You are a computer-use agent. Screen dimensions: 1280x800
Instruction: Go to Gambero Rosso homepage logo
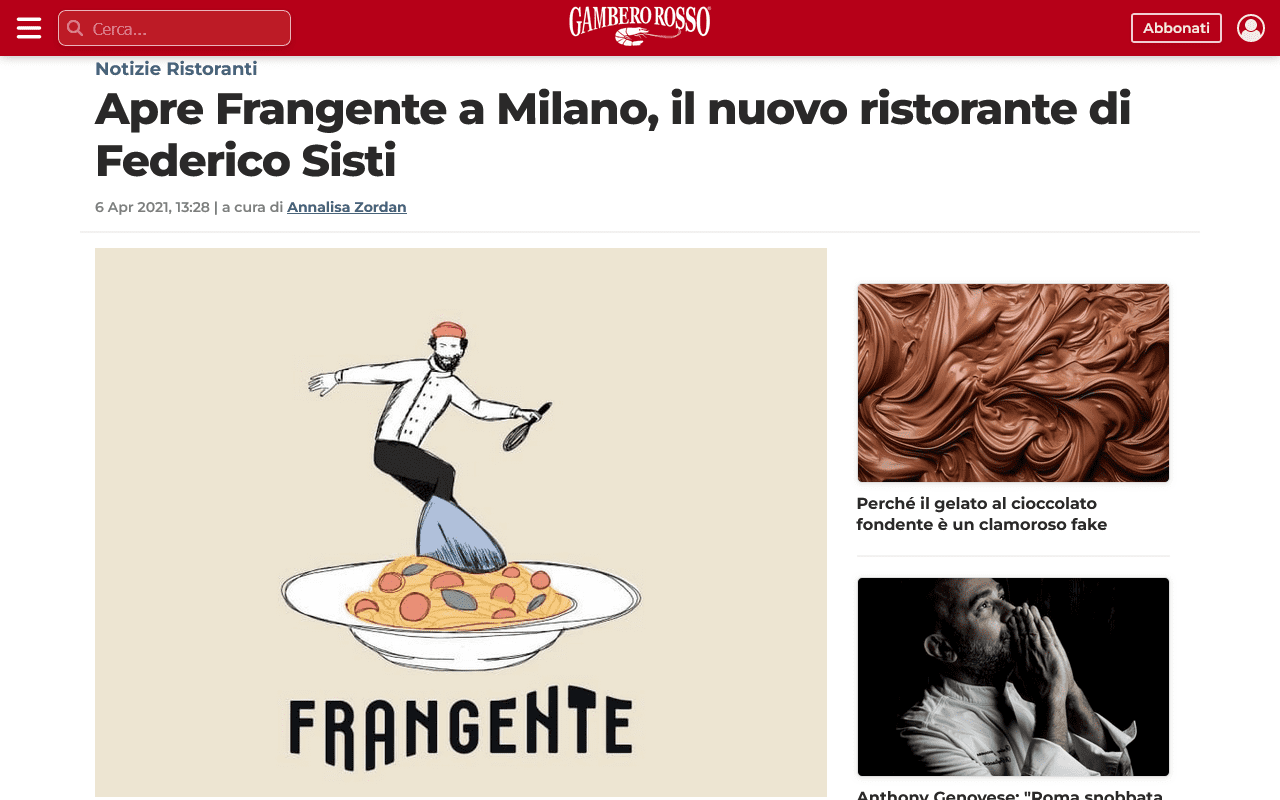point(640,26)
